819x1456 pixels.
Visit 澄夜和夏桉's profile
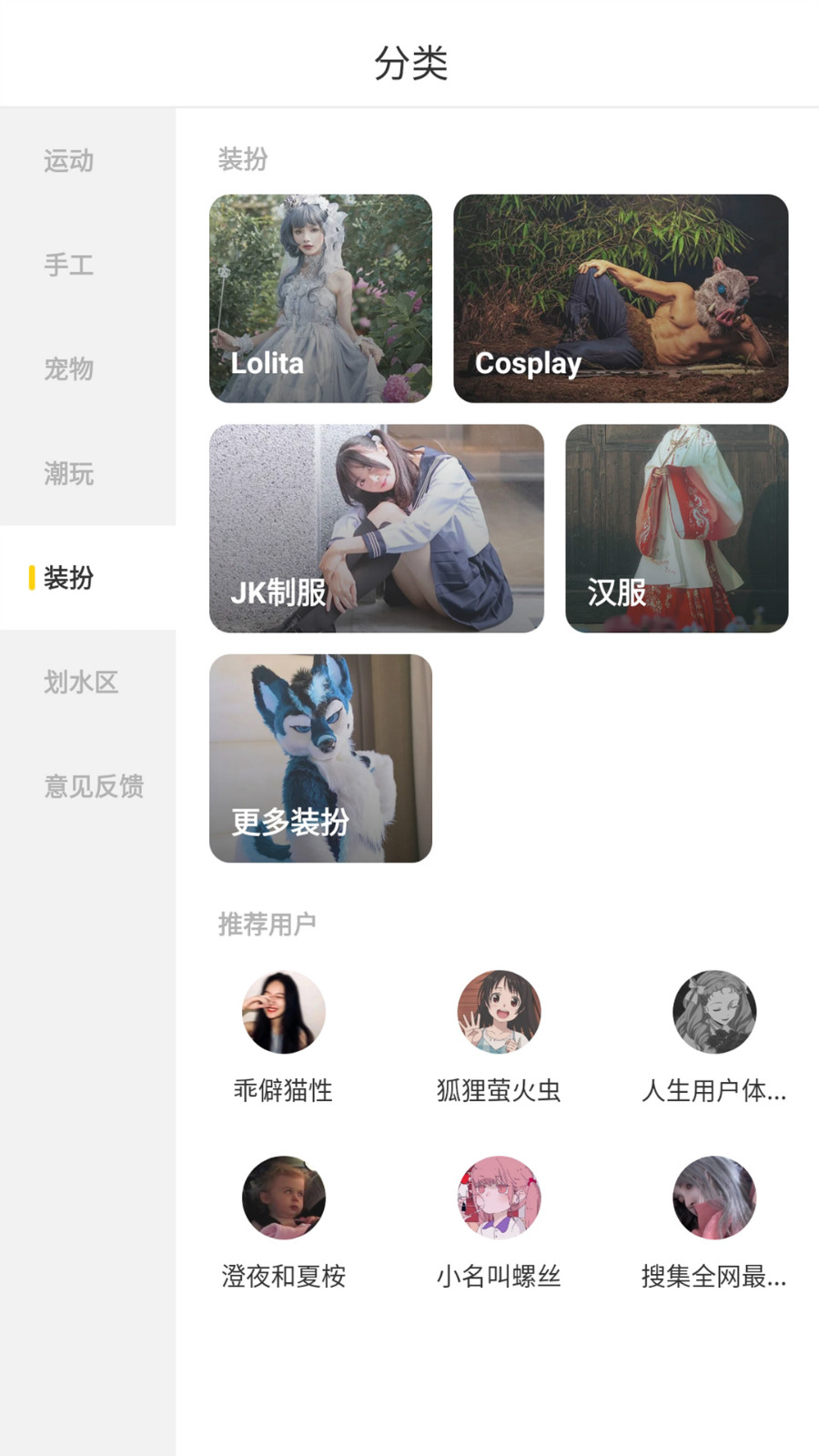click(284, 1198)
